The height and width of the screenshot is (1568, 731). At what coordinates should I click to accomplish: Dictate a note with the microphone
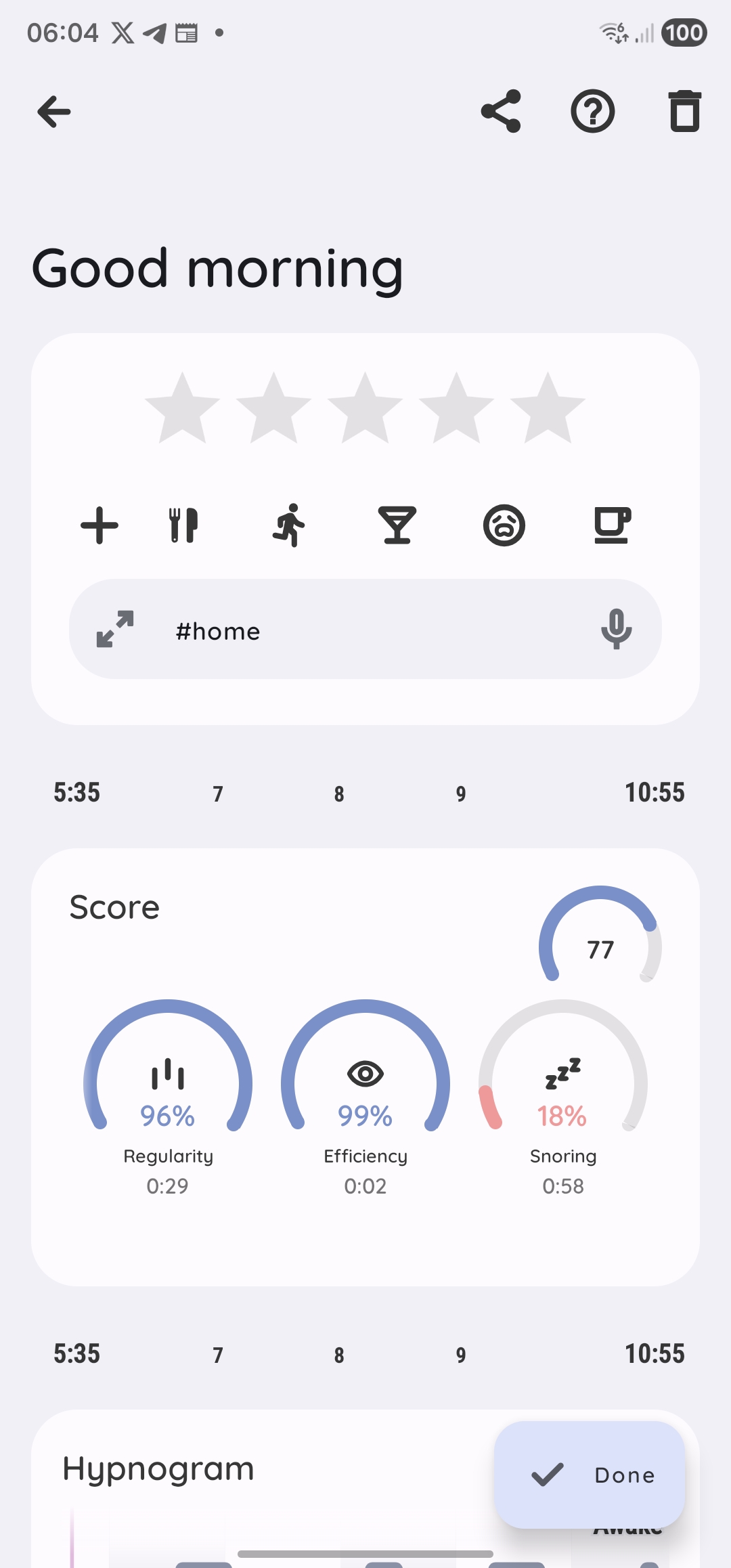coord(616,629)
